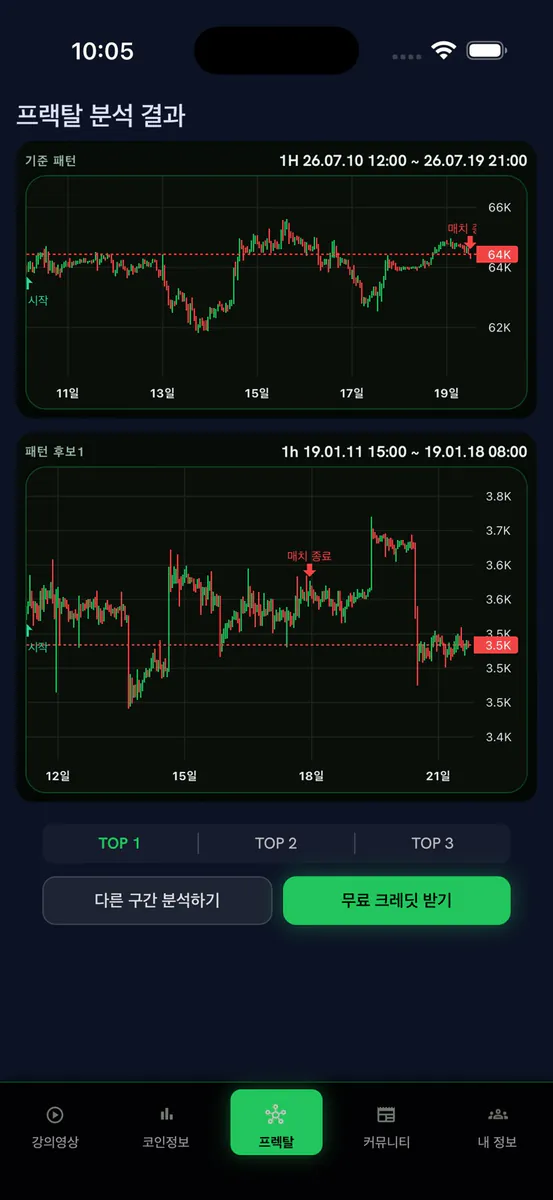Tap the 다른 구간 분석하기 button

click(x=157, y=901)
